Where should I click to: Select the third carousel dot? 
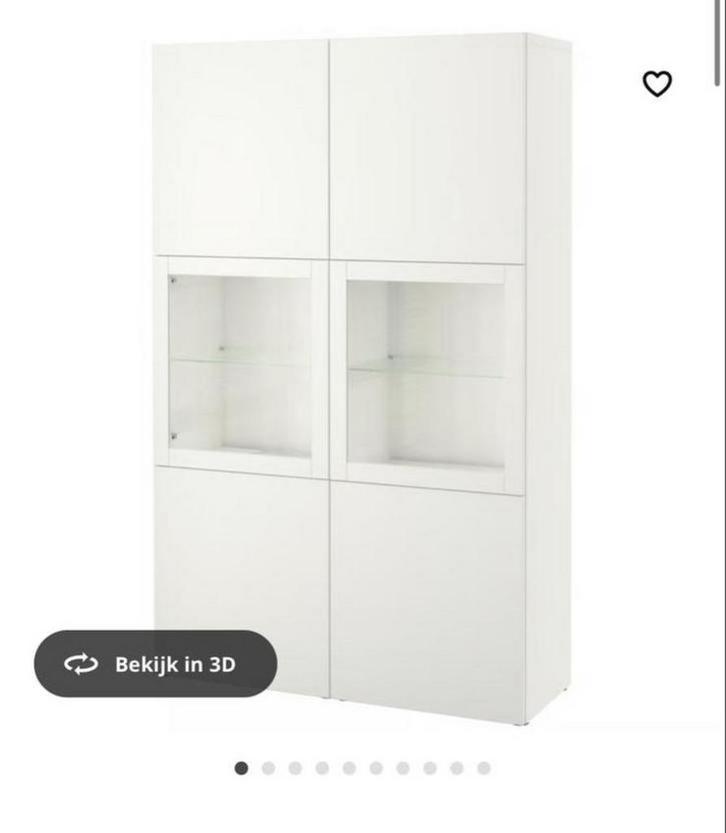(x=297, y=770)
